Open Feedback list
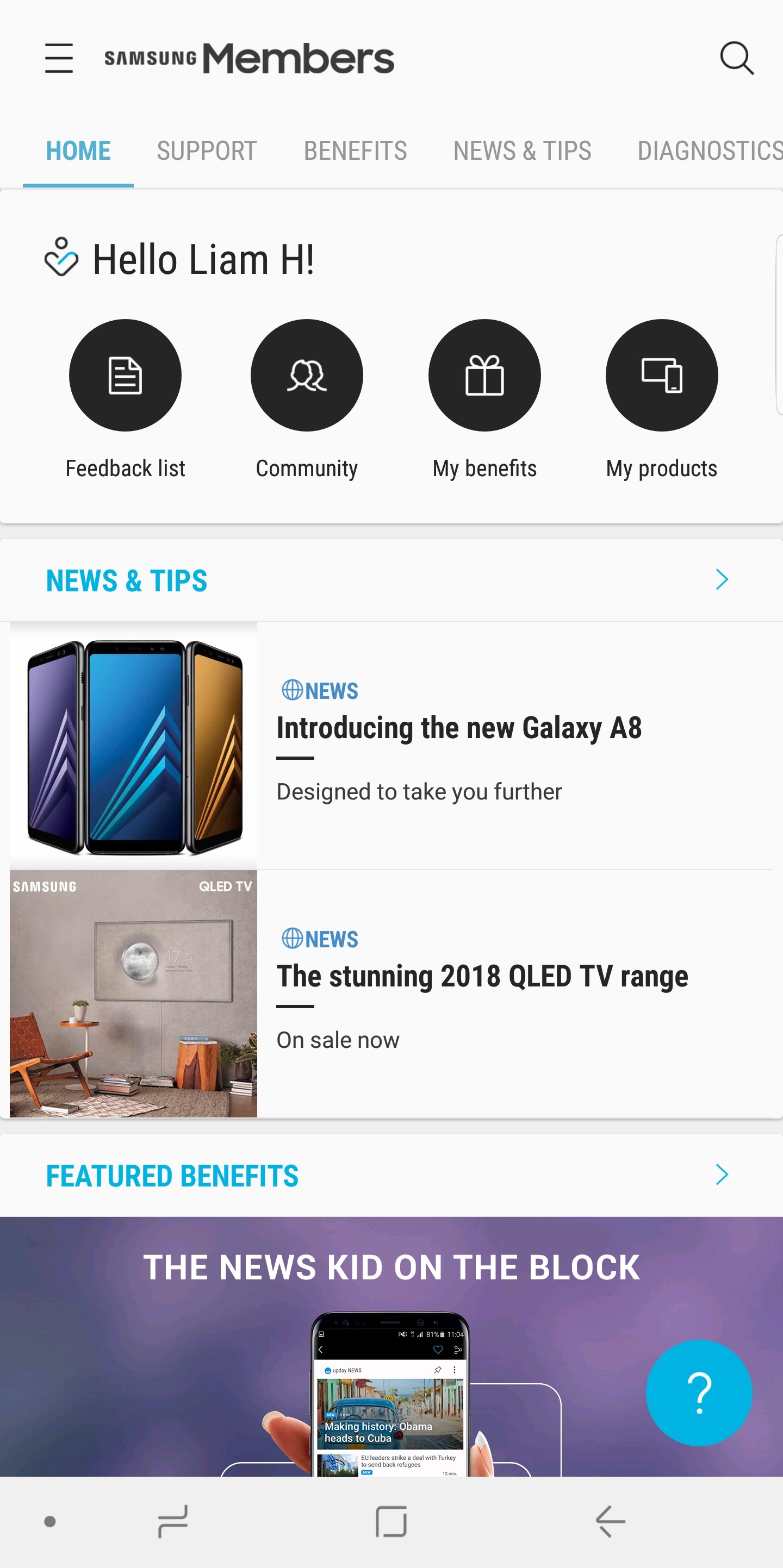 point(126,376)
